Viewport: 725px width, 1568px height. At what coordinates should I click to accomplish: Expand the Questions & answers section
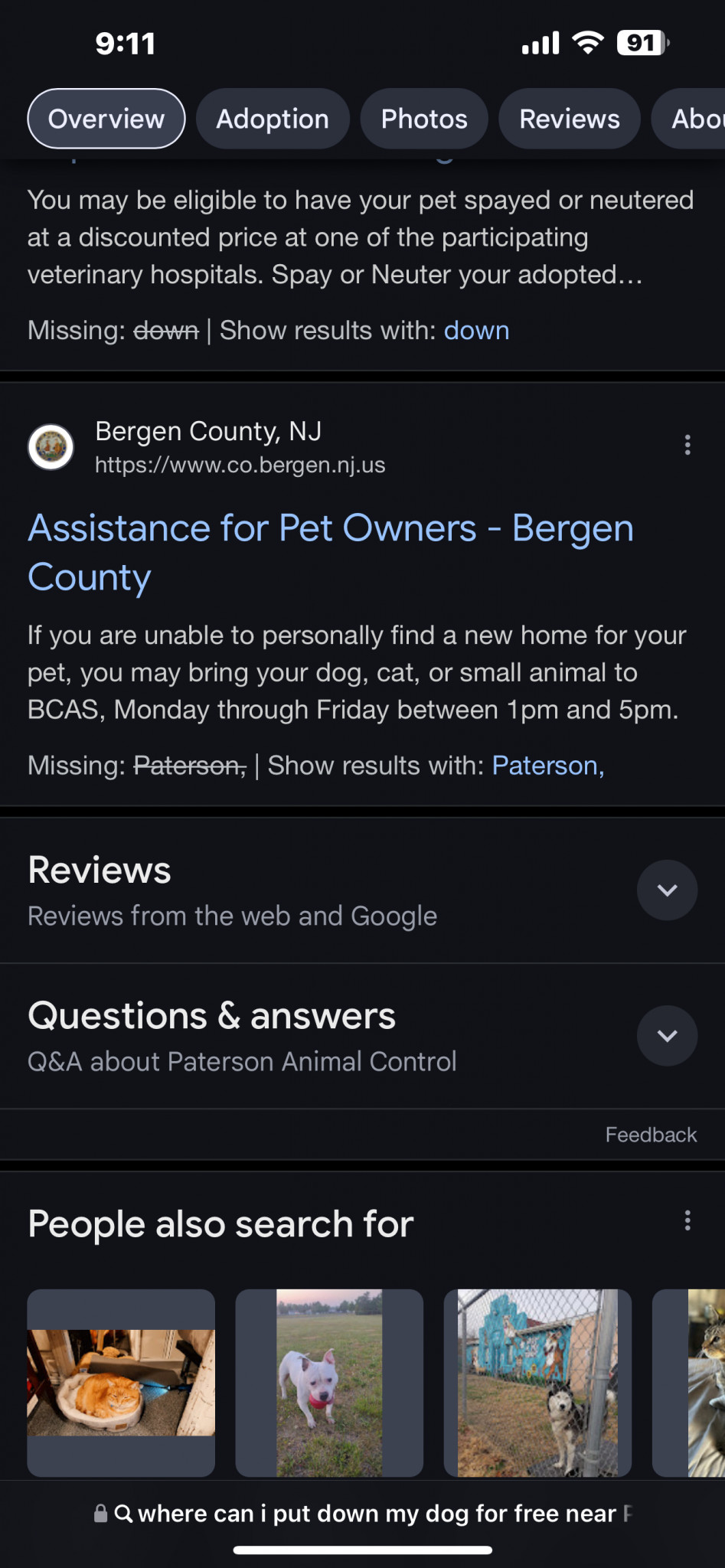[x=667, y=1036]
